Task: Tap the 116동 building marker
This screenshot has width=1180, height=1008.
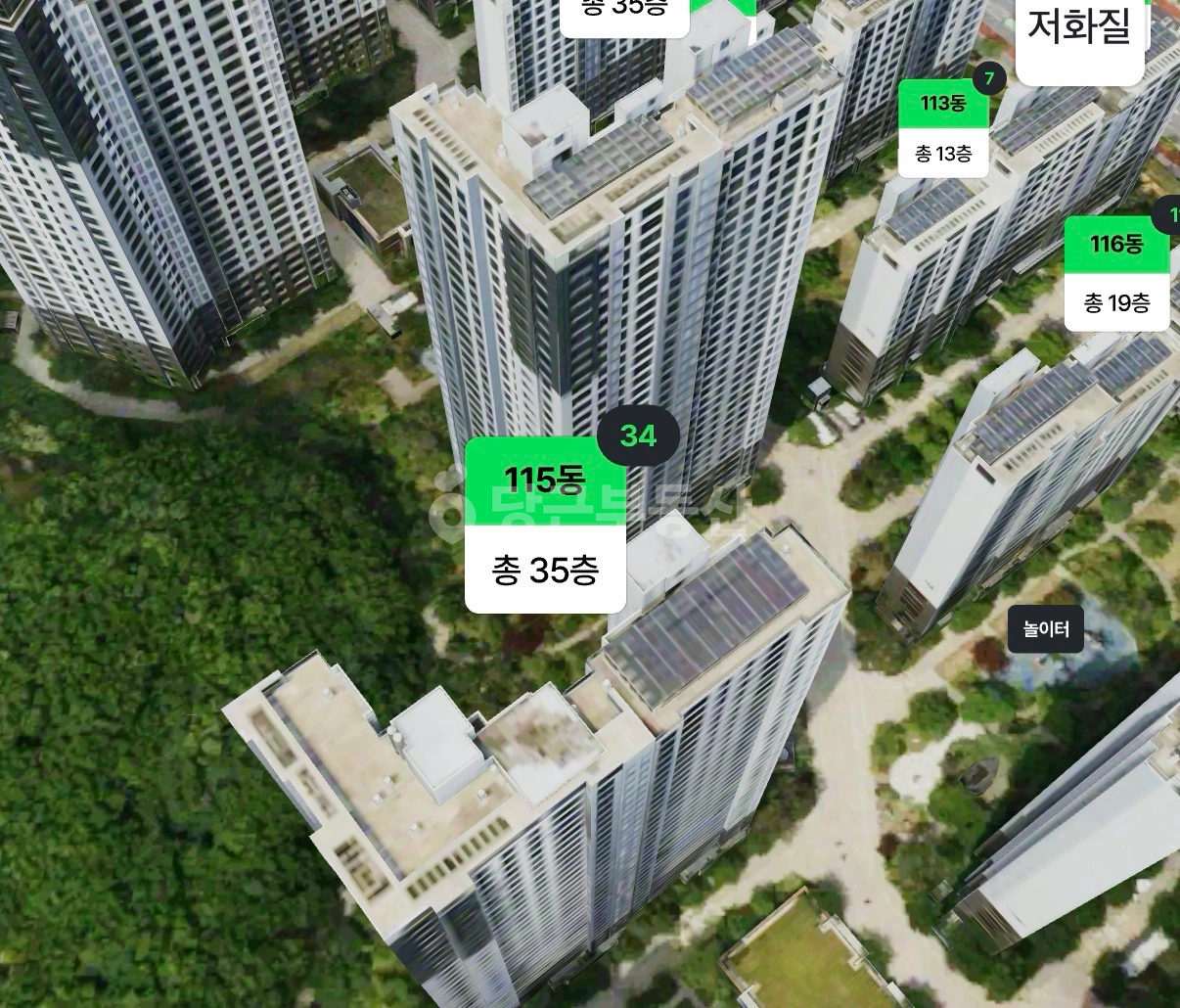Action: [x=1116, y=273]
